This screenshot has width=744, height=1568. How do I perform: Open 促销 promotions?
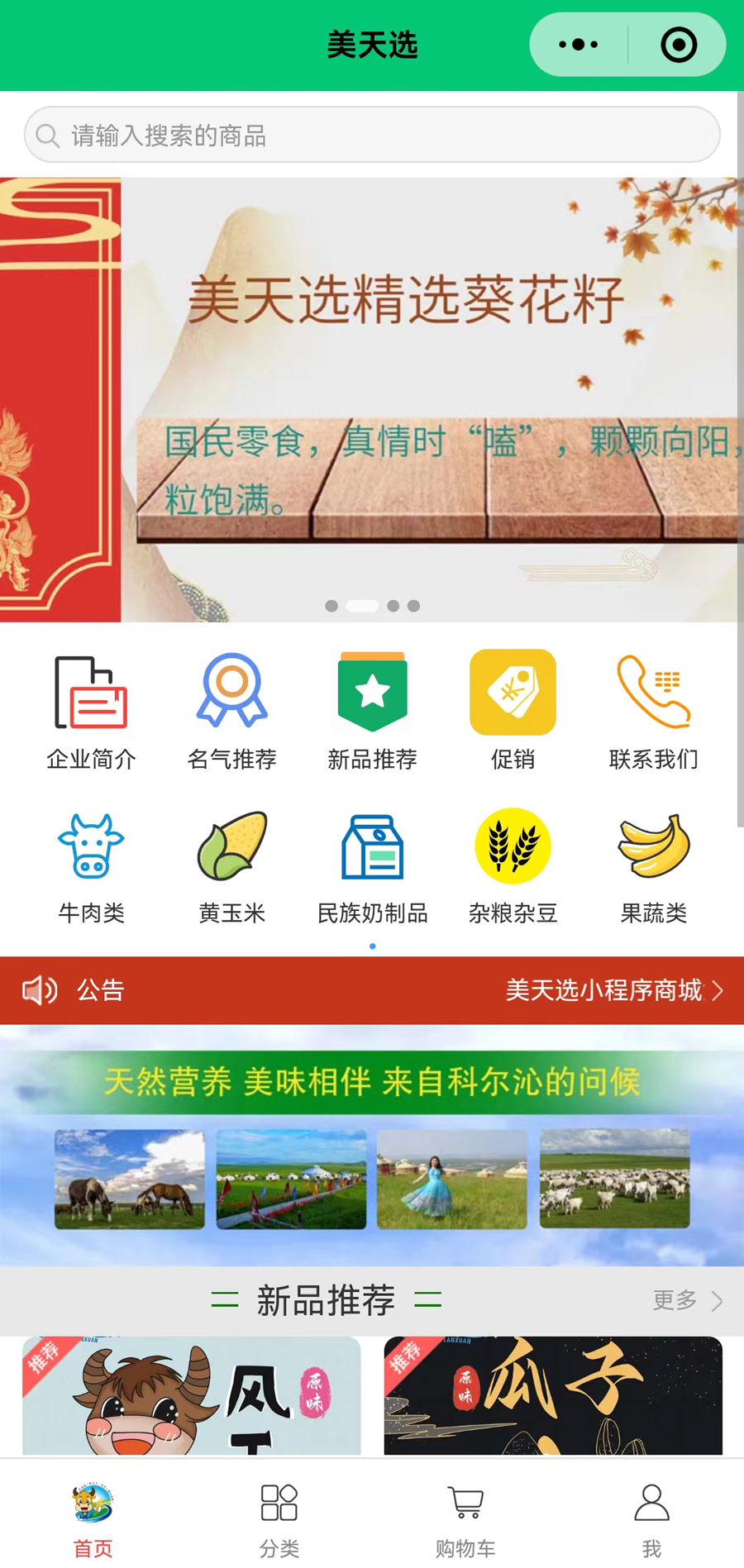point(513,709)
